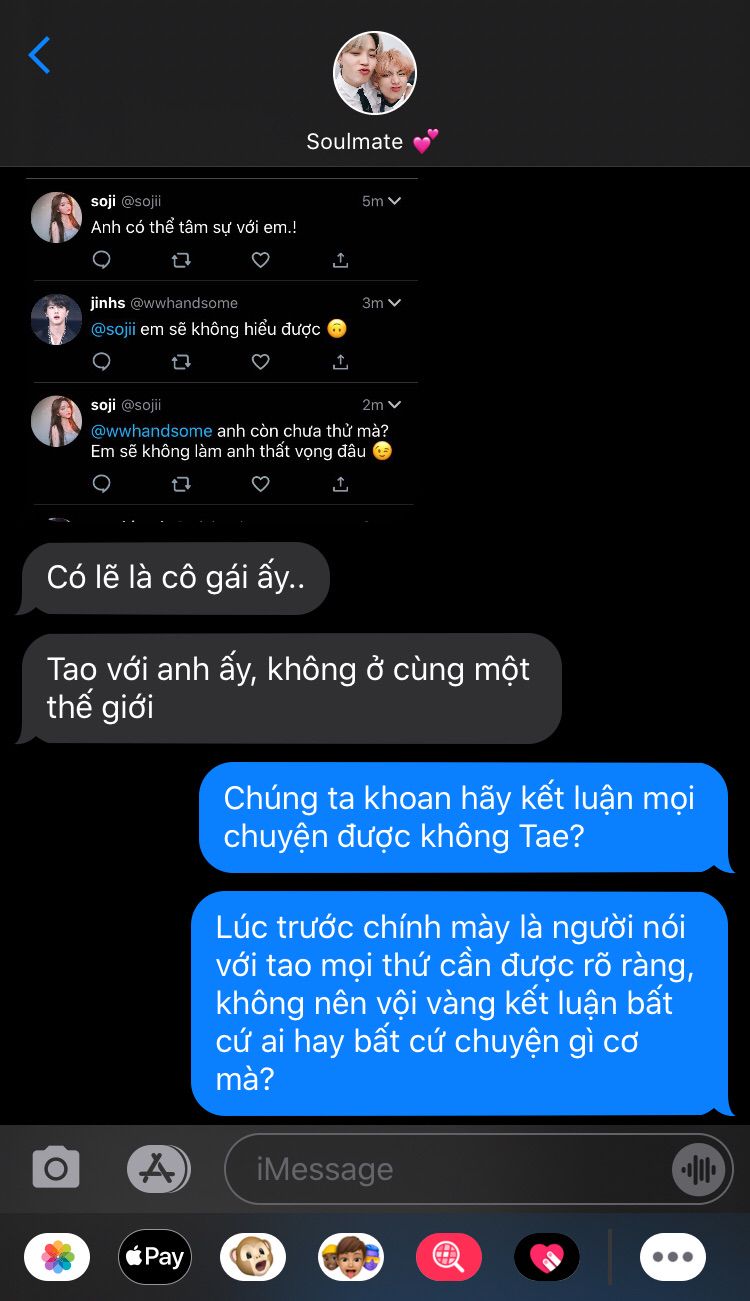Open the App Store apps drawer
Viewport: 750px width, 1301px height.
[x=158, y=1168]
